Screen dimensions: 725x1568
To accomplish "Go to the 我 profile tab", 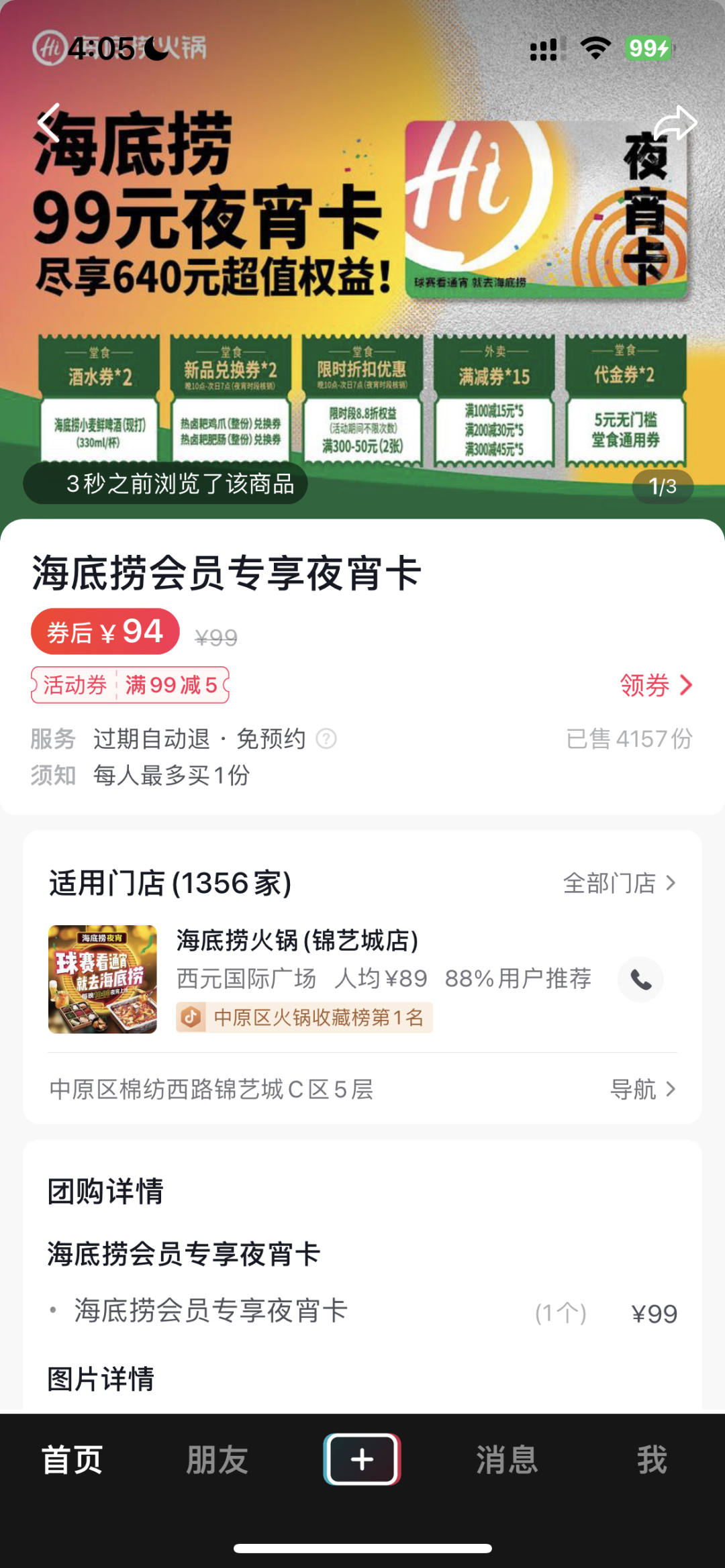I will 651,1459.
